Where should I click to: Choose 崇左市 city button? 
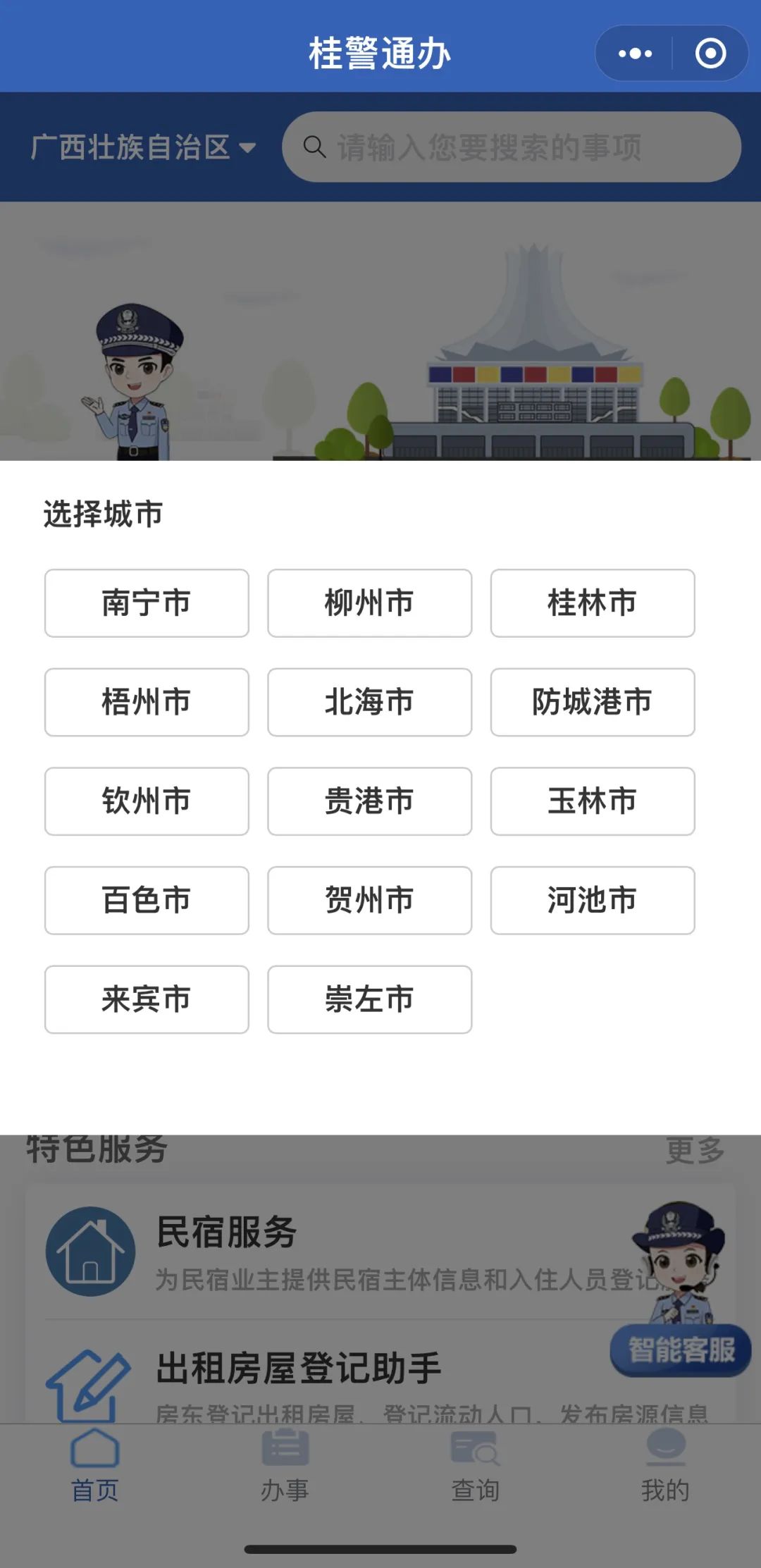(x=369, y=999)
